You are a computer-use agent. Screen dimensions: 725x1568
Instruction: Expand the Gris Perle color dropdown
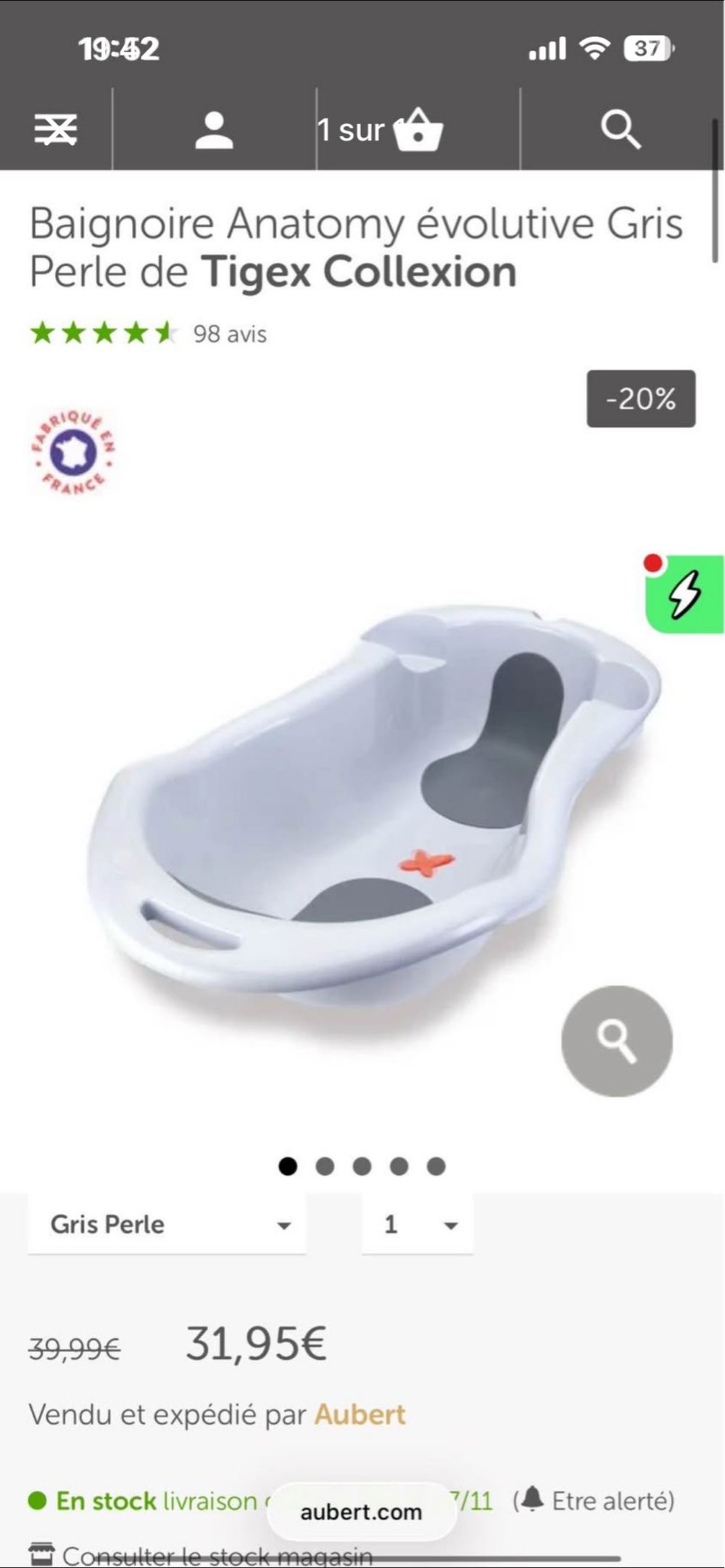click(167, 1225)
